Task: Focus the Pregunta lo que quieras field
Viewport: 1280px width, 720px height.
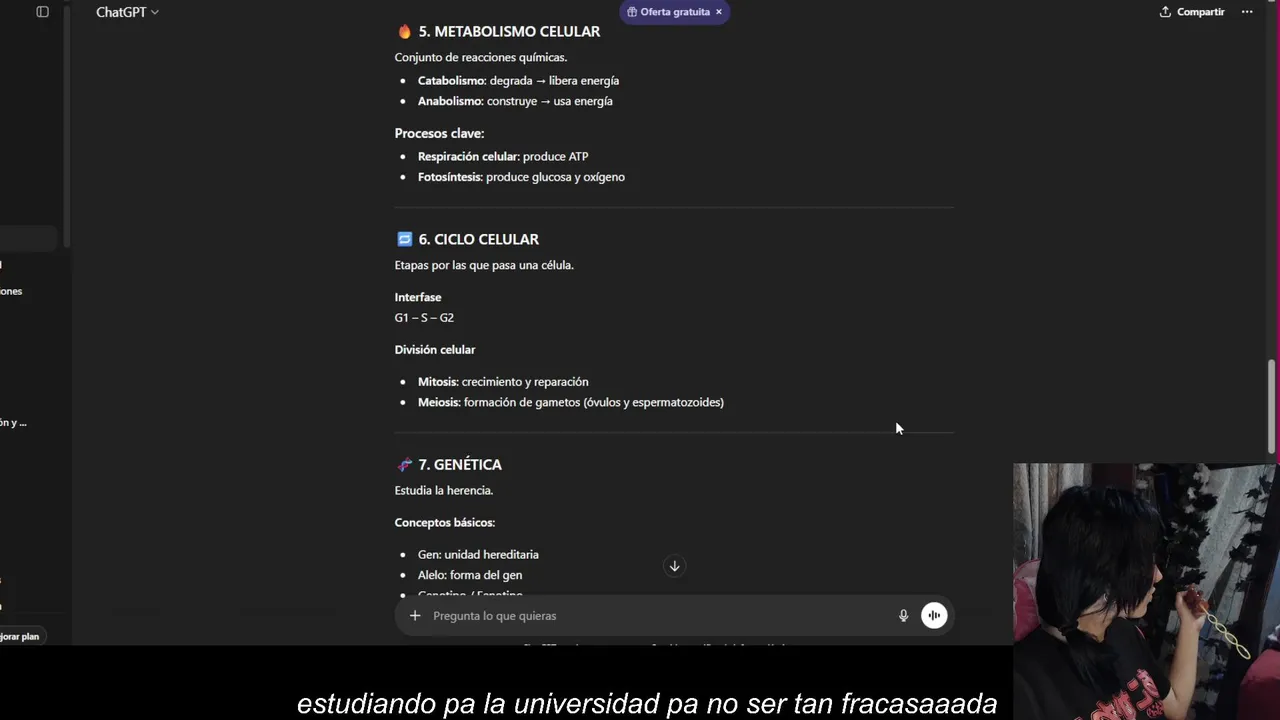Action: [x=650, y=616]
